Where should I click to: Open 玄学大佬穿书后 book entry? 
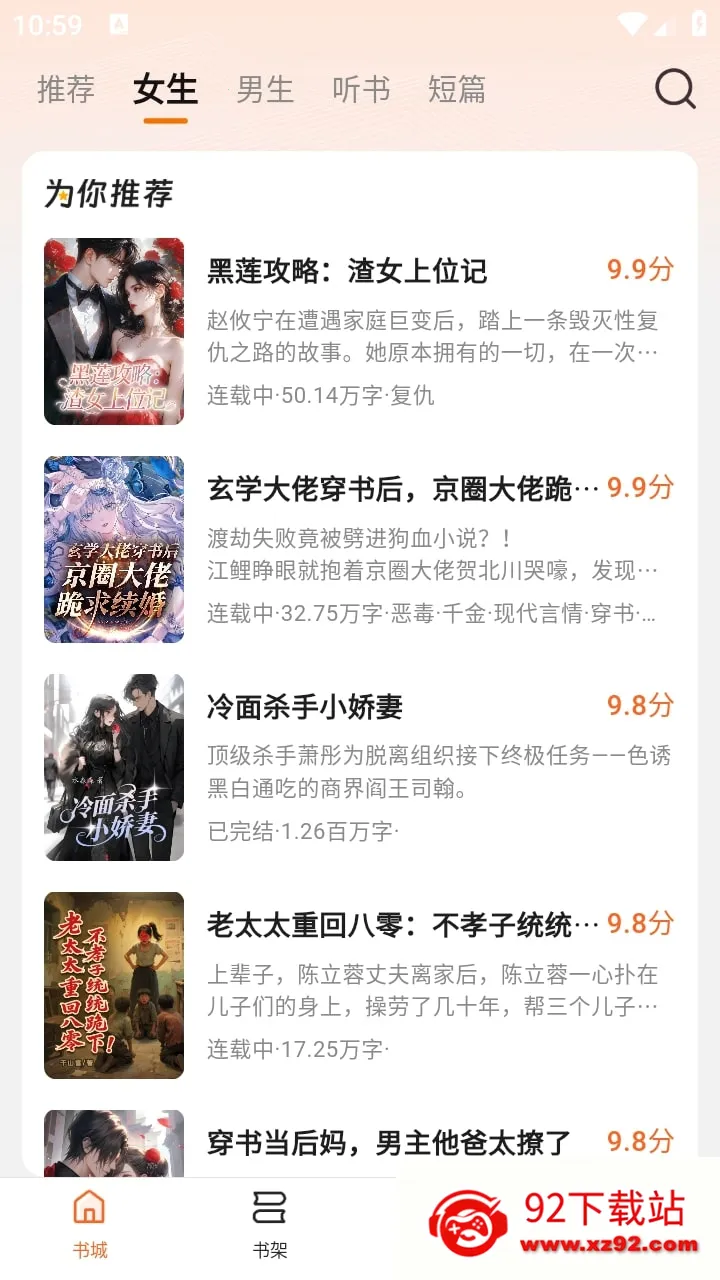[x=360, y=550]
